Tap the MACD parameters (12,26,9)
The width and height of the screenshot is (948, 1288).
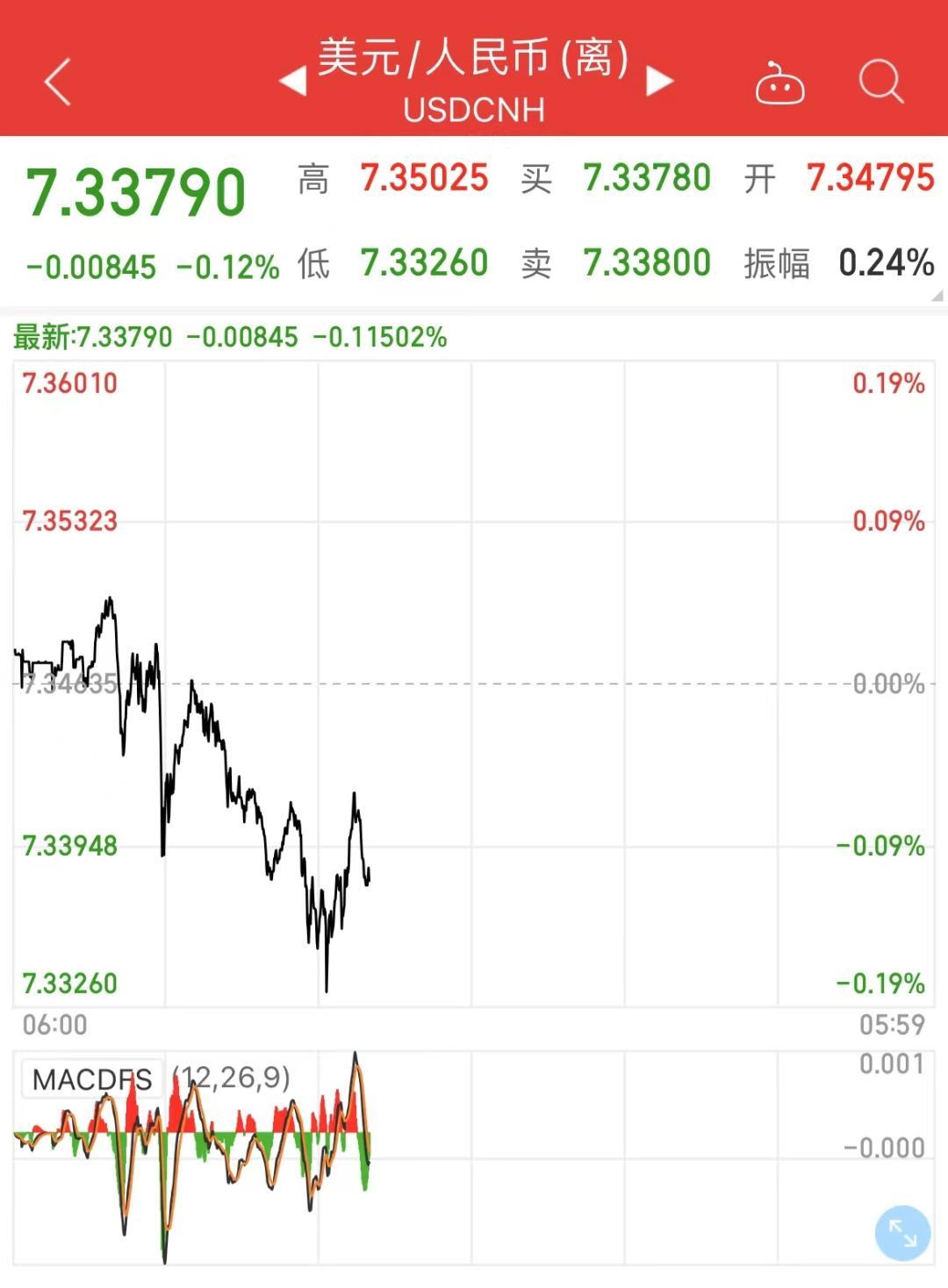pos(231,1076)
